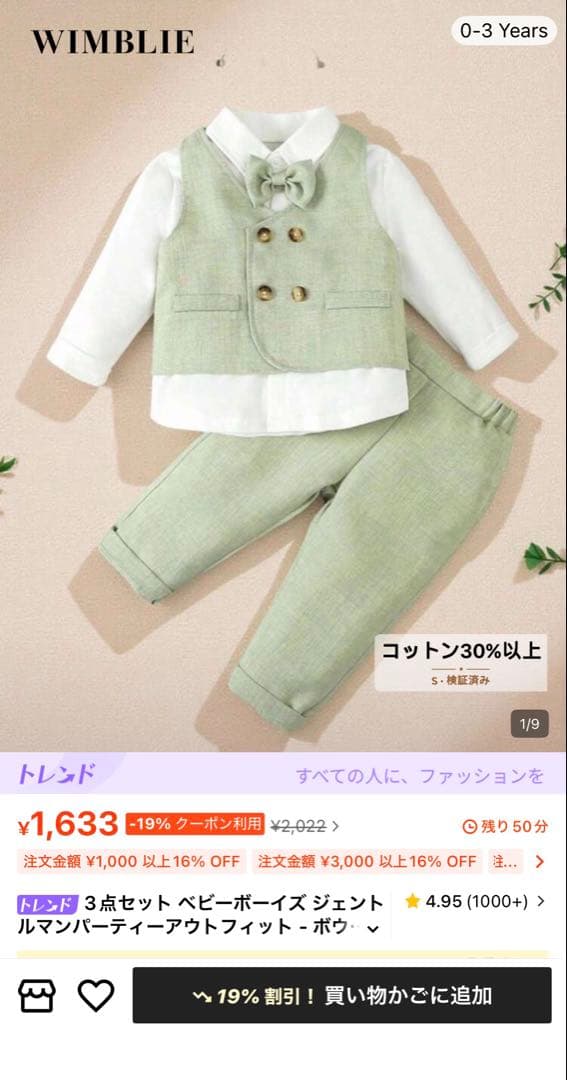Add item to wishlist with heart icon
The height and width of the screenshot is (1080, 567).
[x=96, y=995]
